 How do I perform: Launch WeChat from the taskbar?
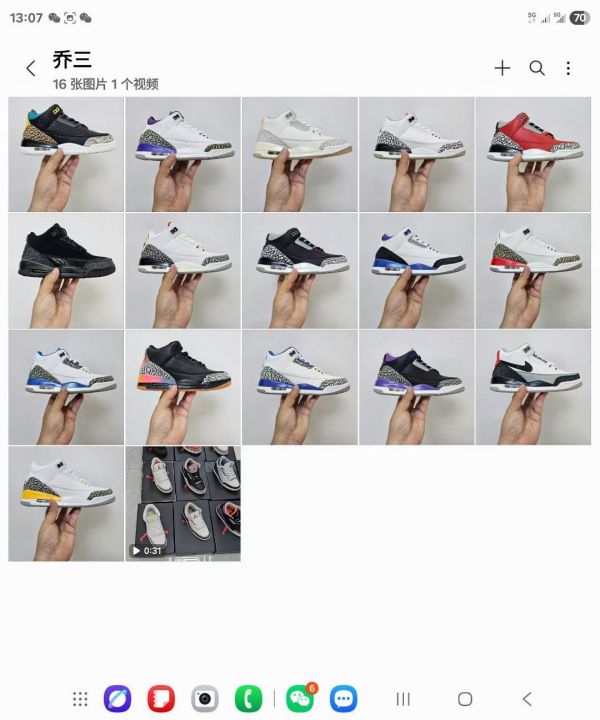click(299, 699)
